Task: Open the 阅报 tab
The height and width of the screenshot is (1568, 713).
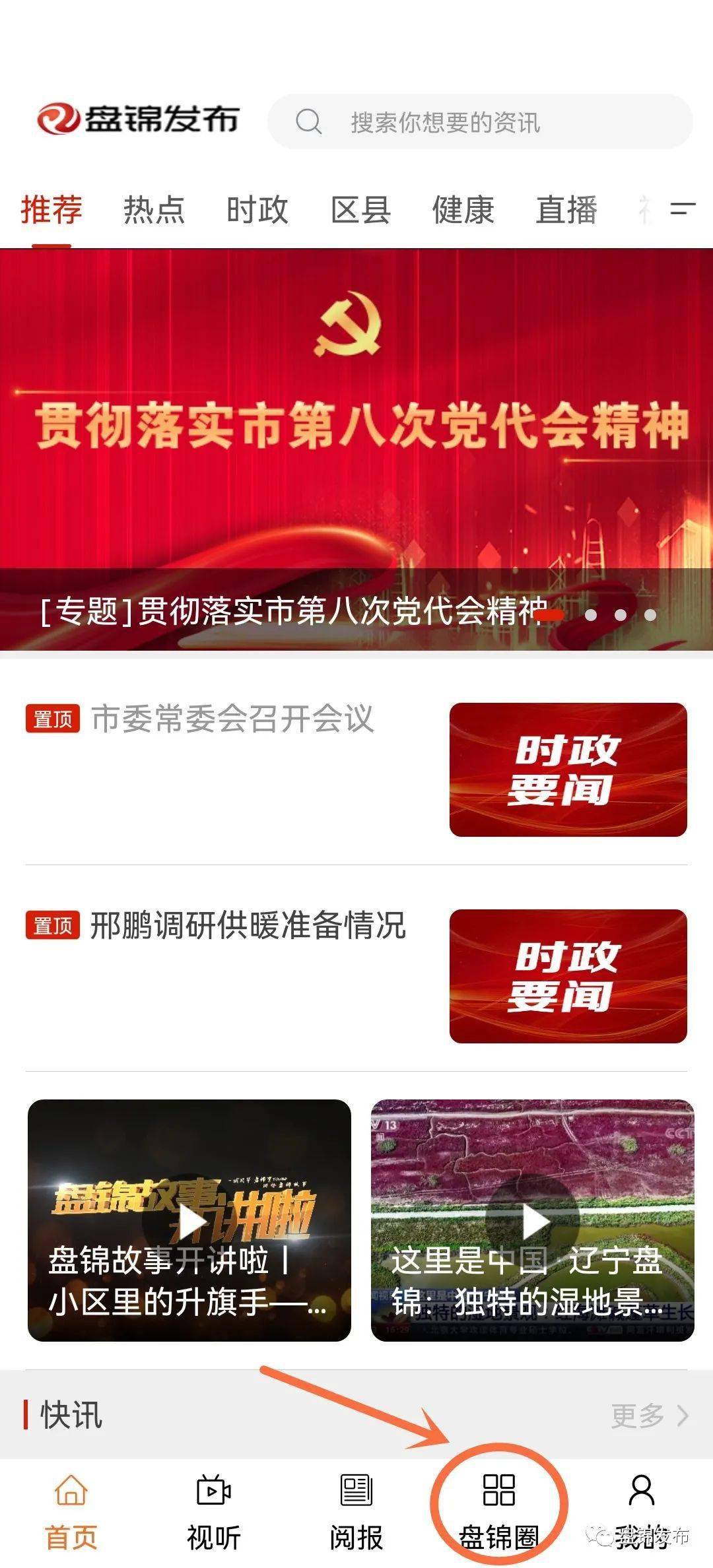Action: click(x=356, y=1510)
